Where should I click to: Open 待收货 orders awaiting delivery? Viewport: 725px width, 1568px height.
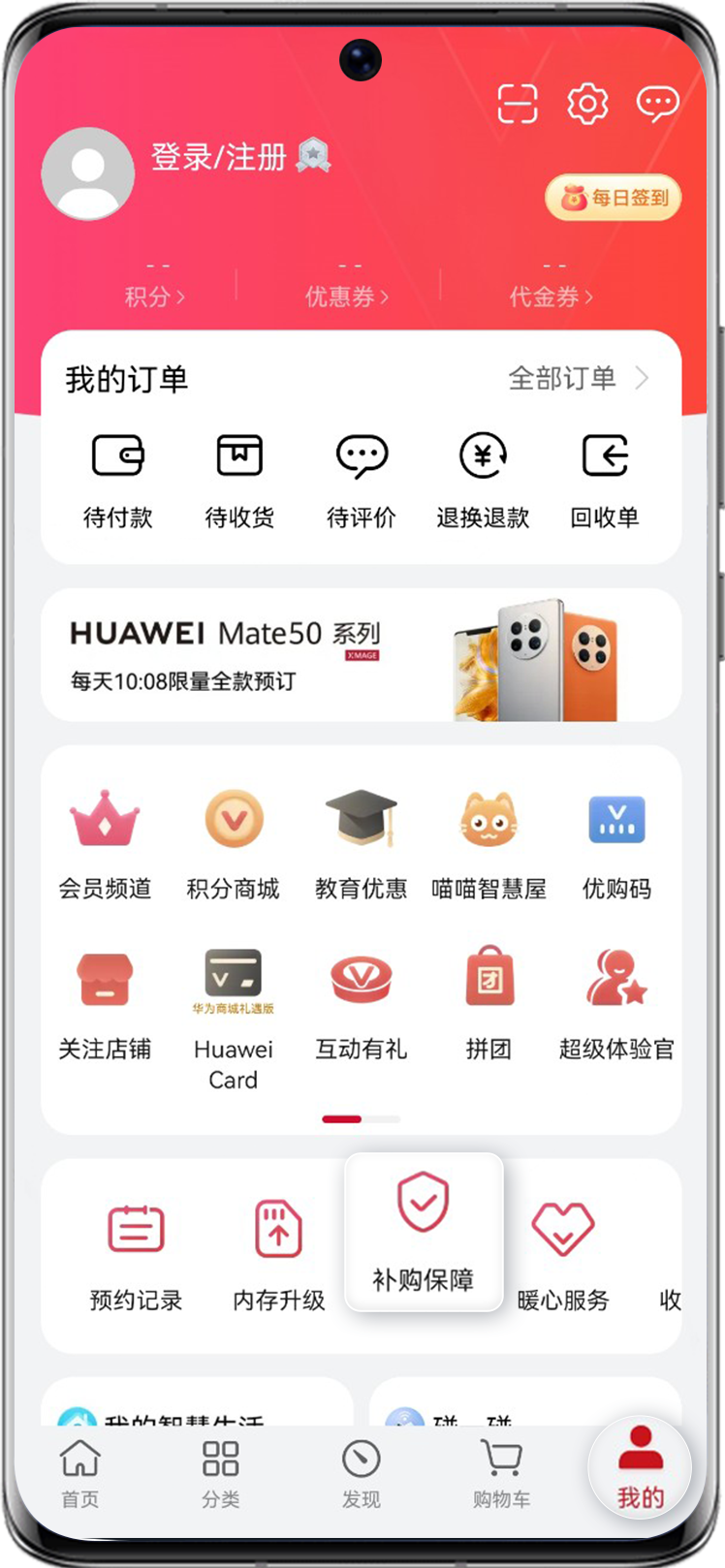(239, 482)
